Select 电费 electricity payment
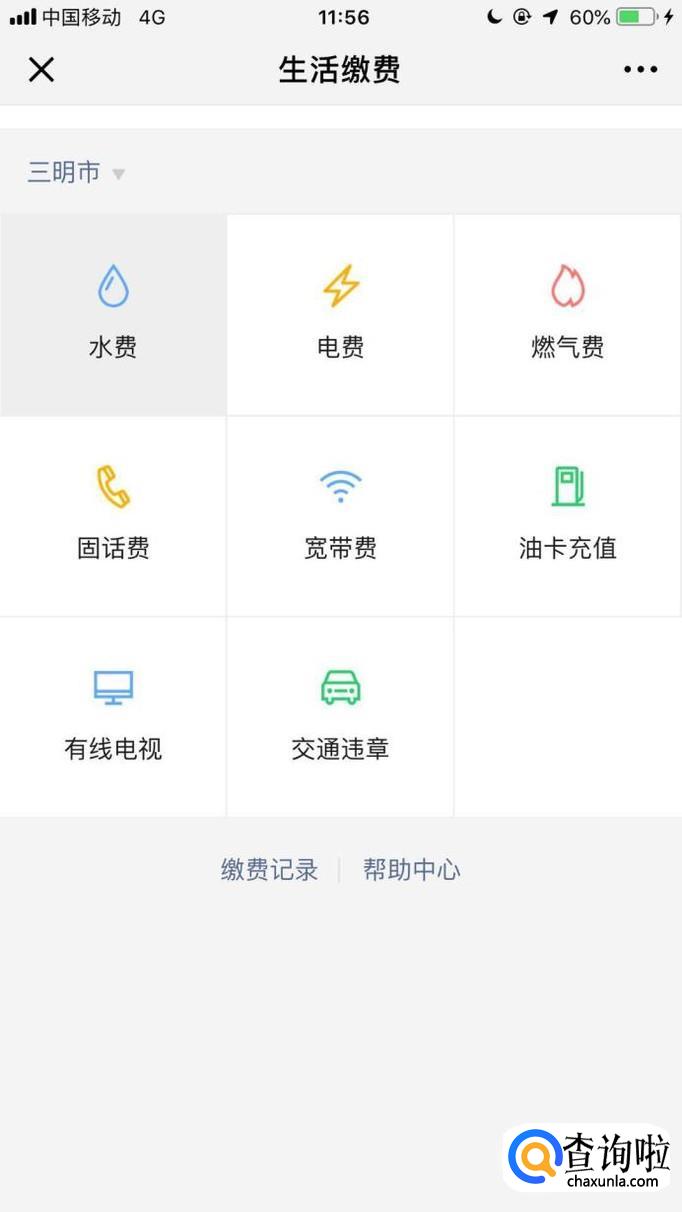 [x=340, y=314]
